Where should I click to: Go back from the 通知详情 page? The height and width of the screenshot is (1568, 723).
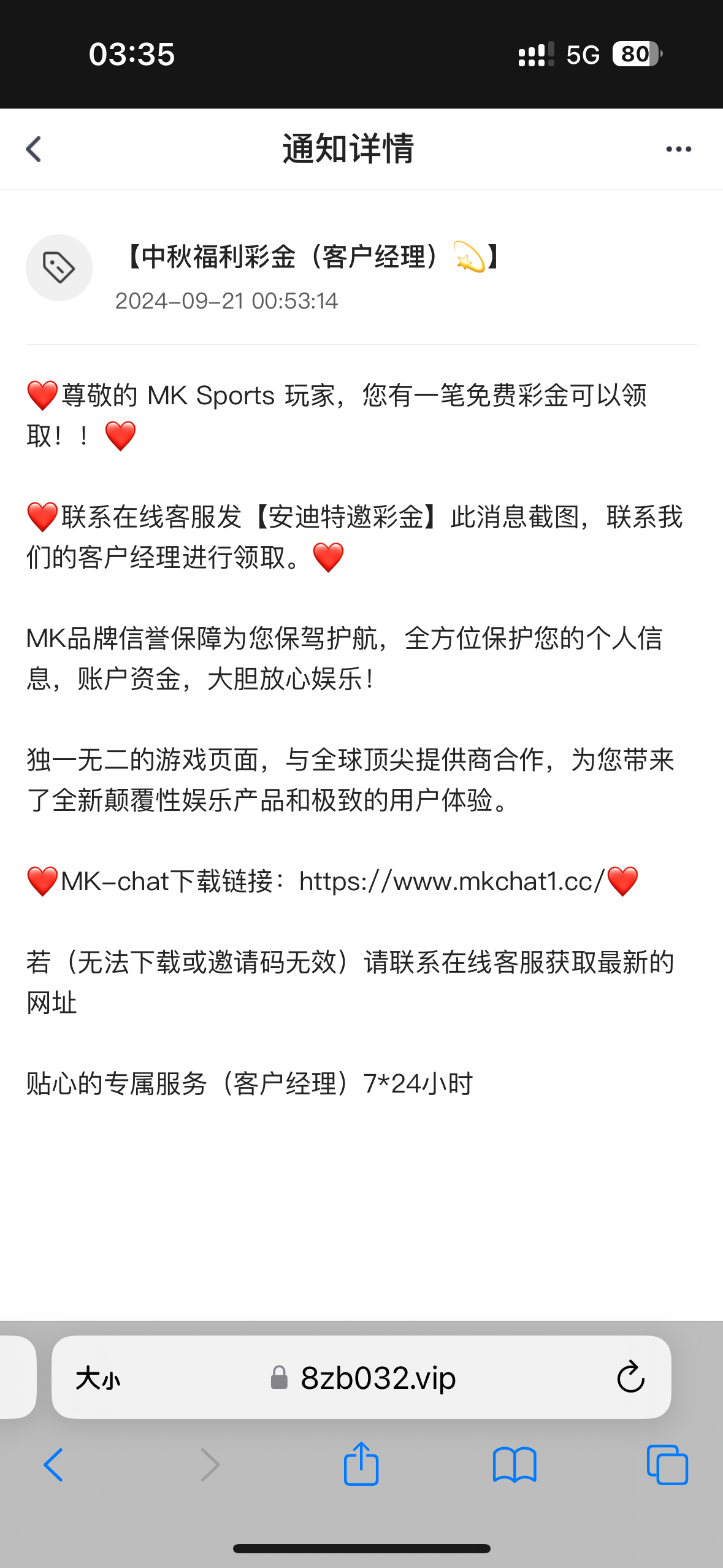tap(34, 149)
